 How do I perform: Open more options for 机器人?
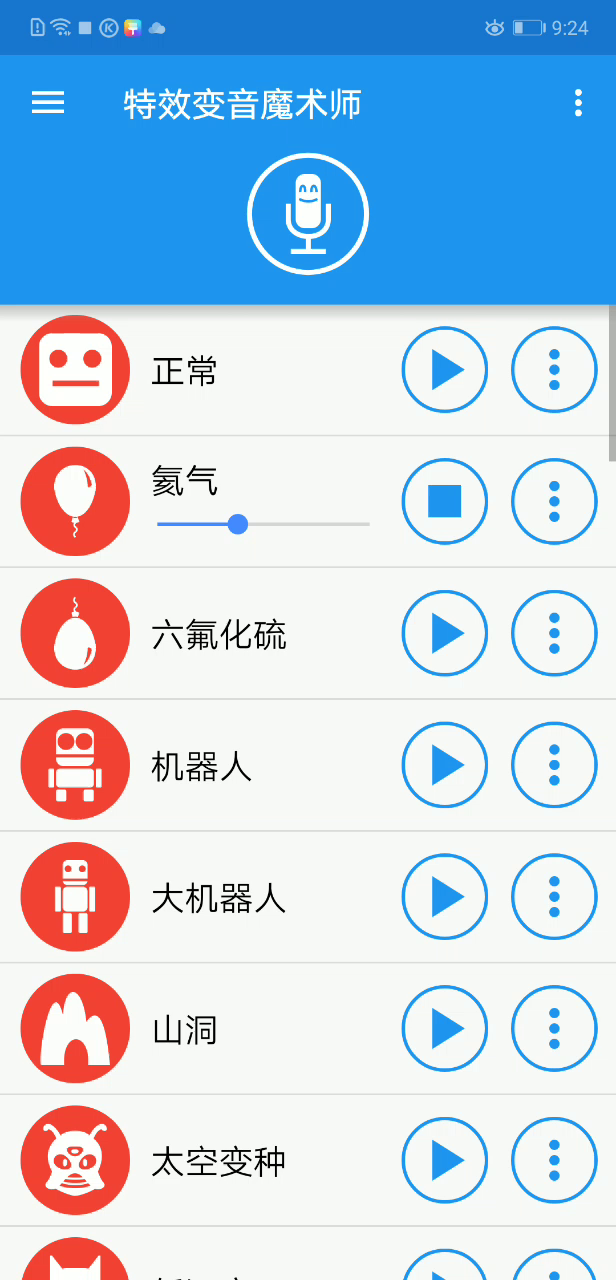click(554, 765)
